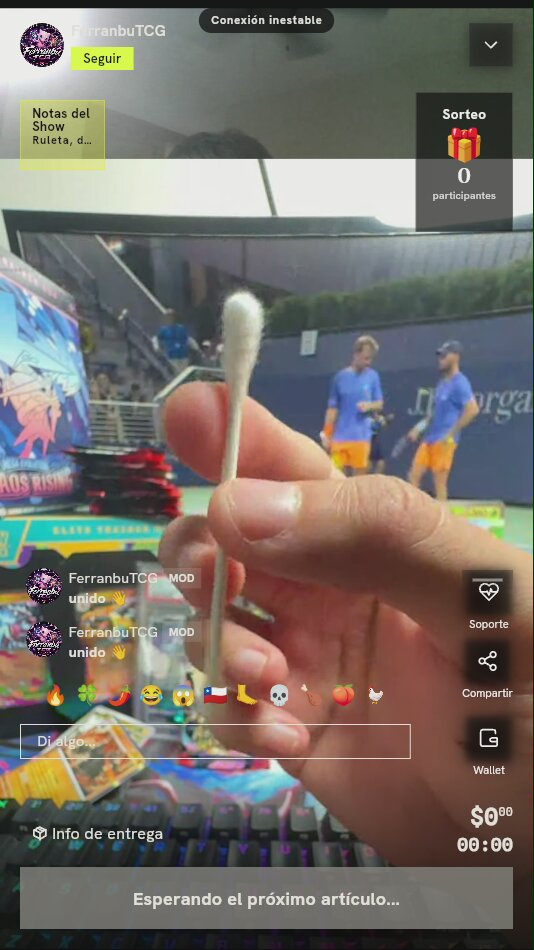Open Info de entrega details
Viewport: 534px width, 950px height.
[98, 834]
